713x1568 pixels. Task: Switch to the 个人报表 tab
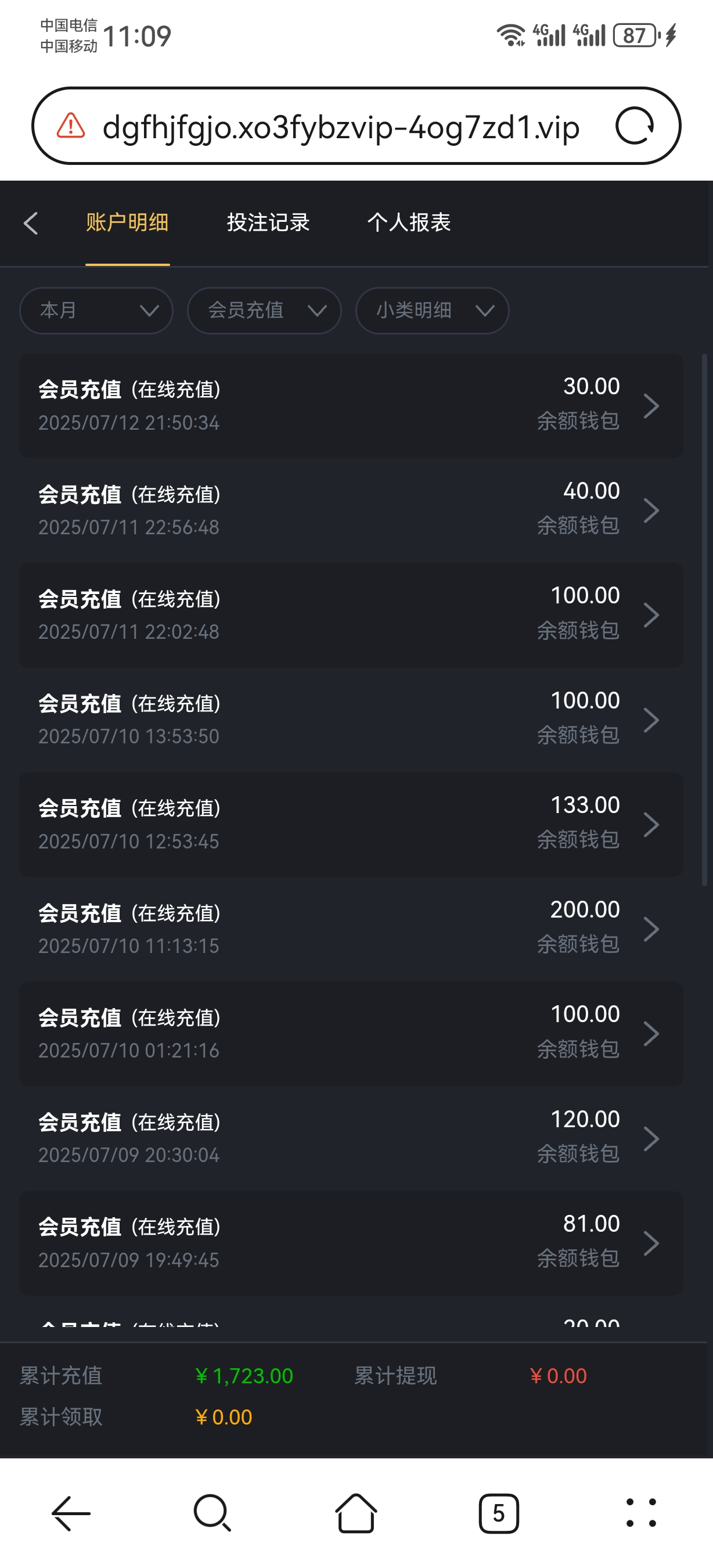pos(409,223)
